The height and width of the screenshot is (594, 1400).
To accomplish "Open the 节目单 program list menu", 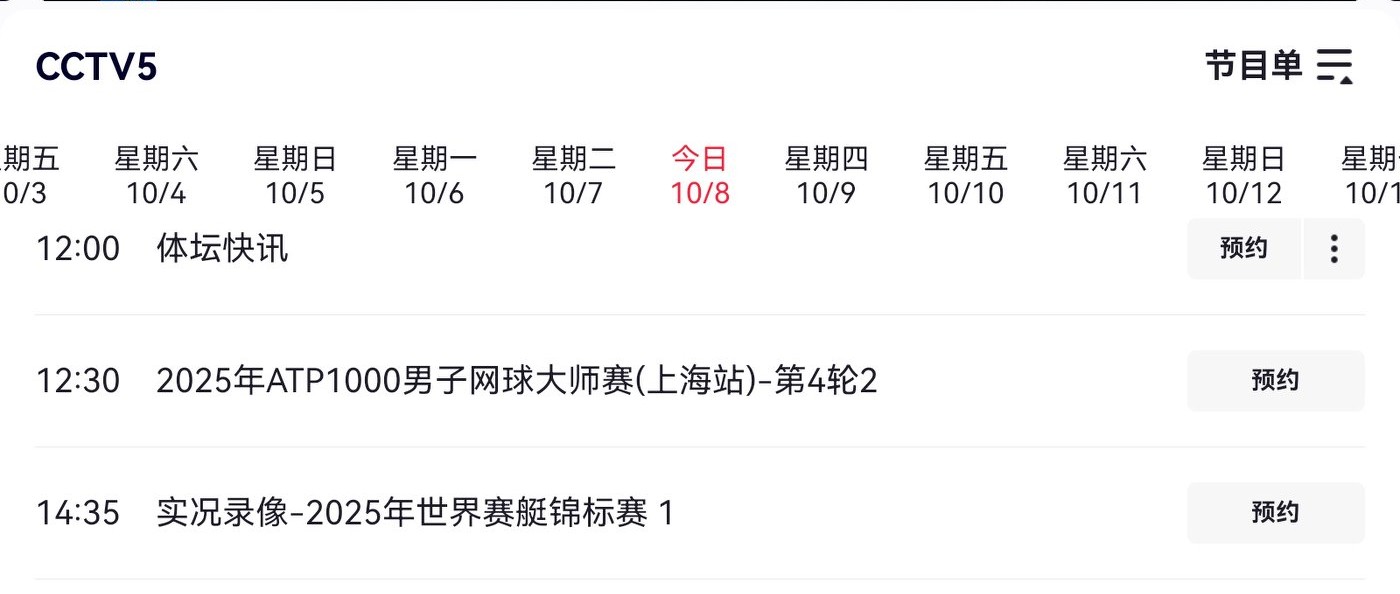I will 1279,66.
